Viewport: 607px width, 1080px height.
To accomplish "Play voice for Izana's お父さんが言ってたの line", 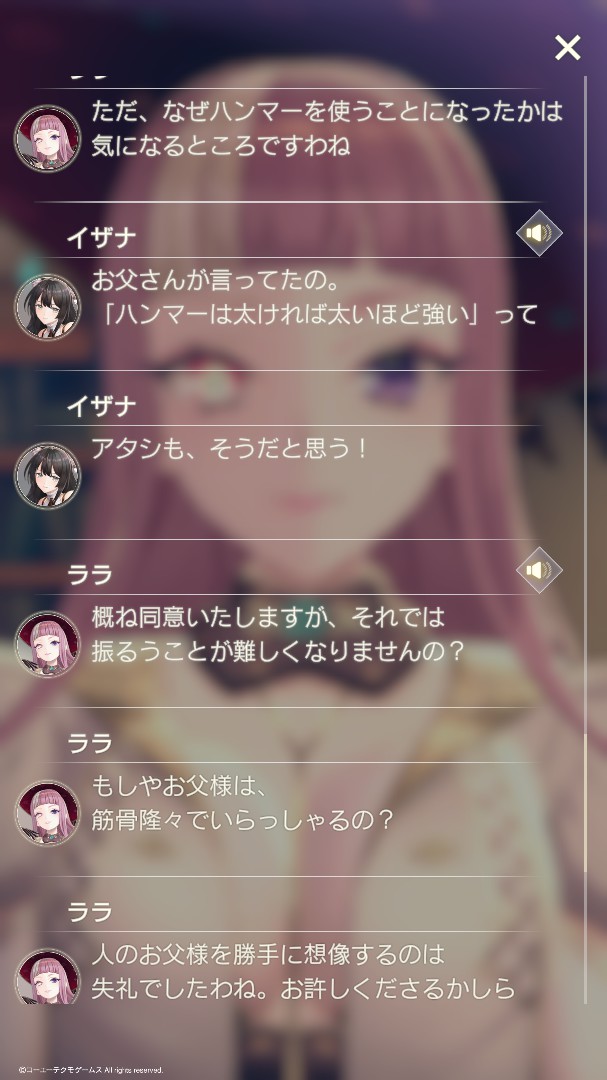I will (x=539, y=233).
